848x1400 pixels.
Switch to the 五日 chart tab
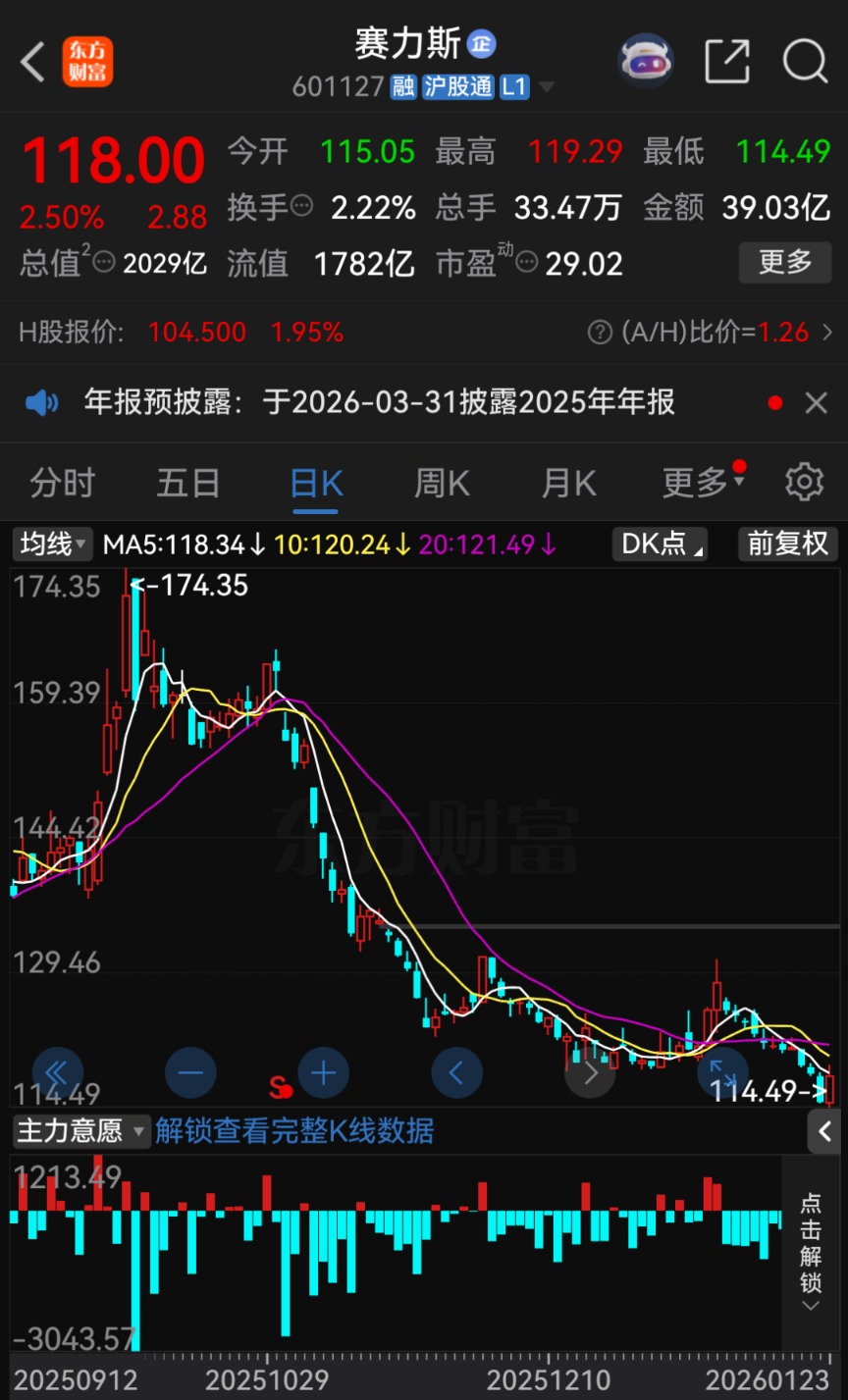click(188, 483)
